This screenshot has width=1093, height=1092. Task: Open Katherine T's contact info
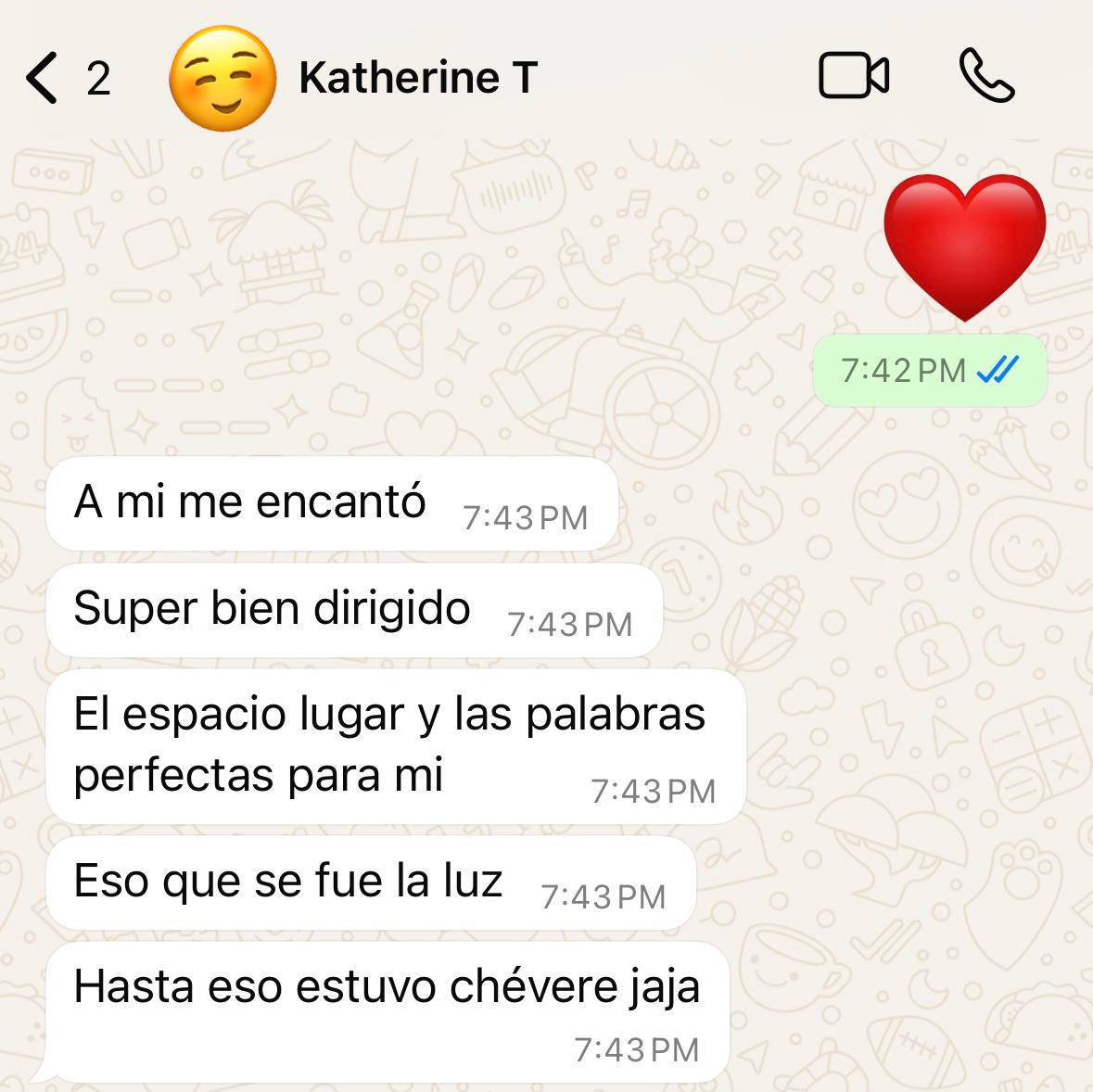[x=417, y=77]
